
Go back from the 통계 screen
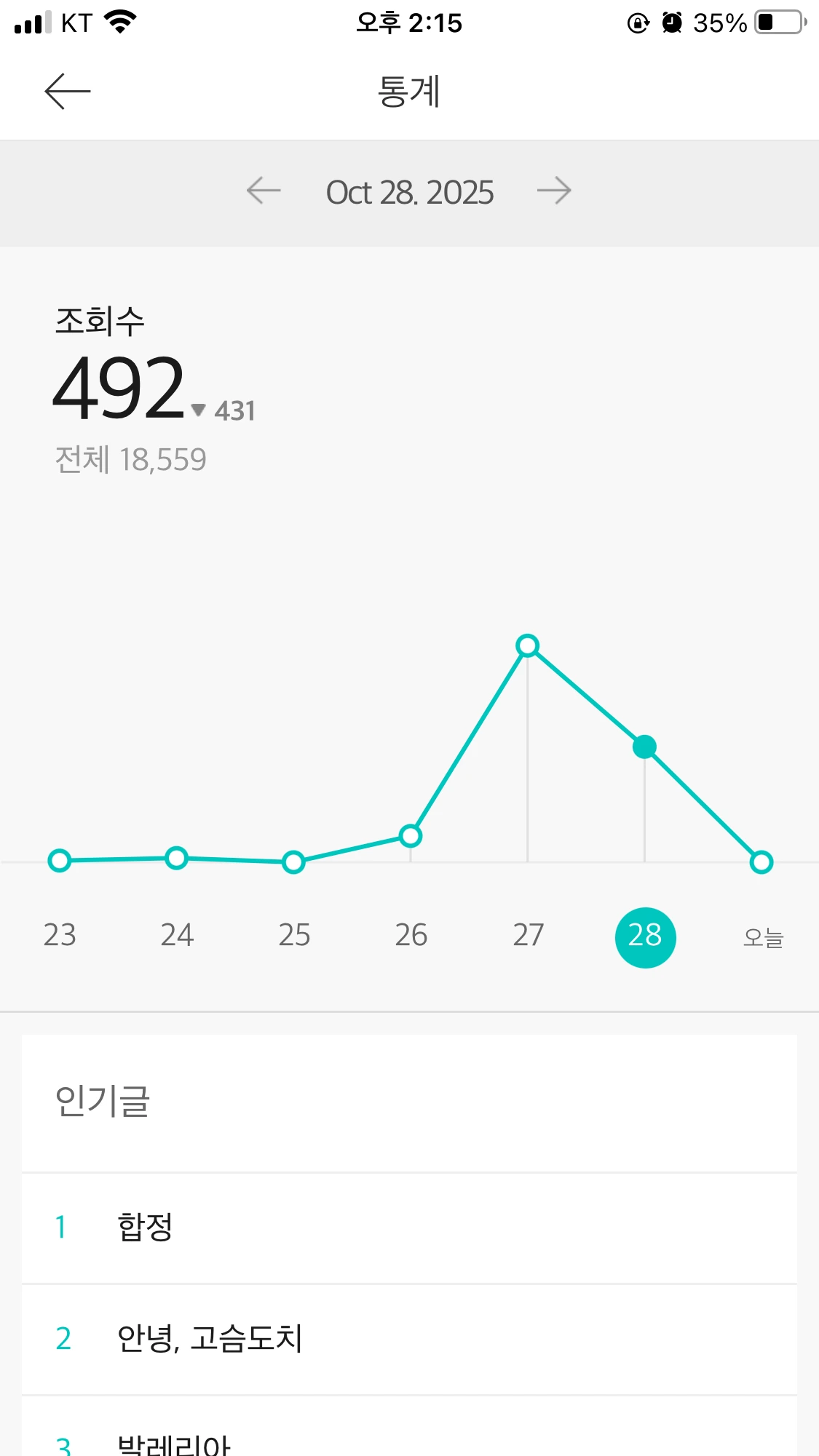pyautogui.click(x=67, y=92)
